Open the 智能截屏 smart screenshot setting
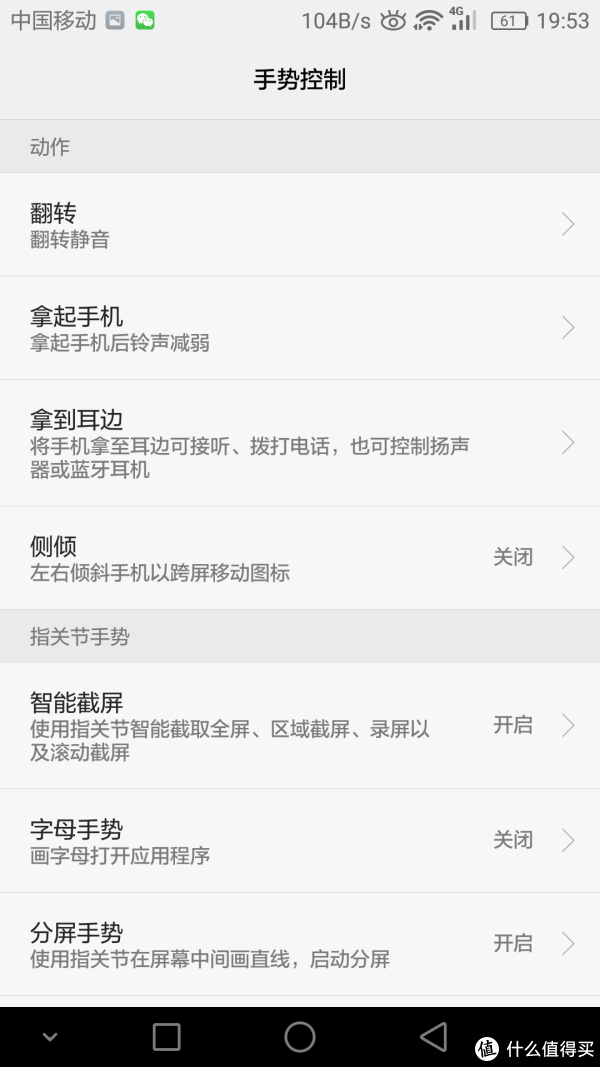 (x=300, y=726)
